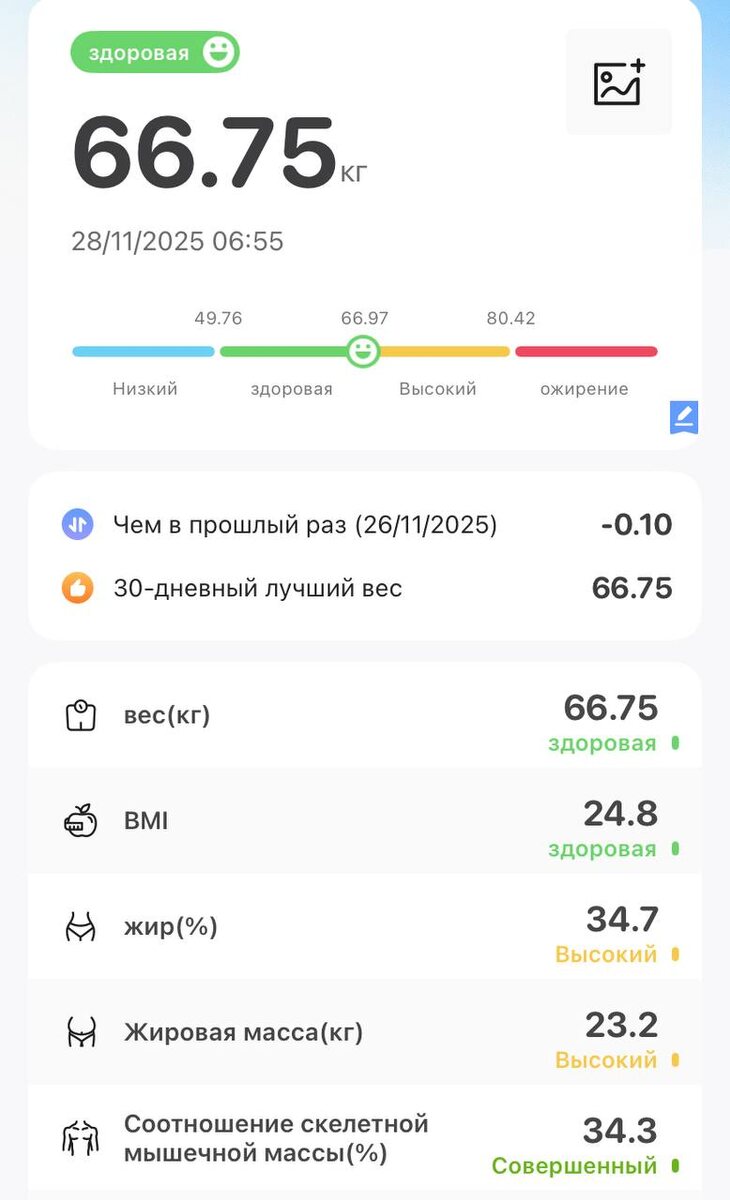Tap the smiley marker on the weight scale

[x=362, y=351]
